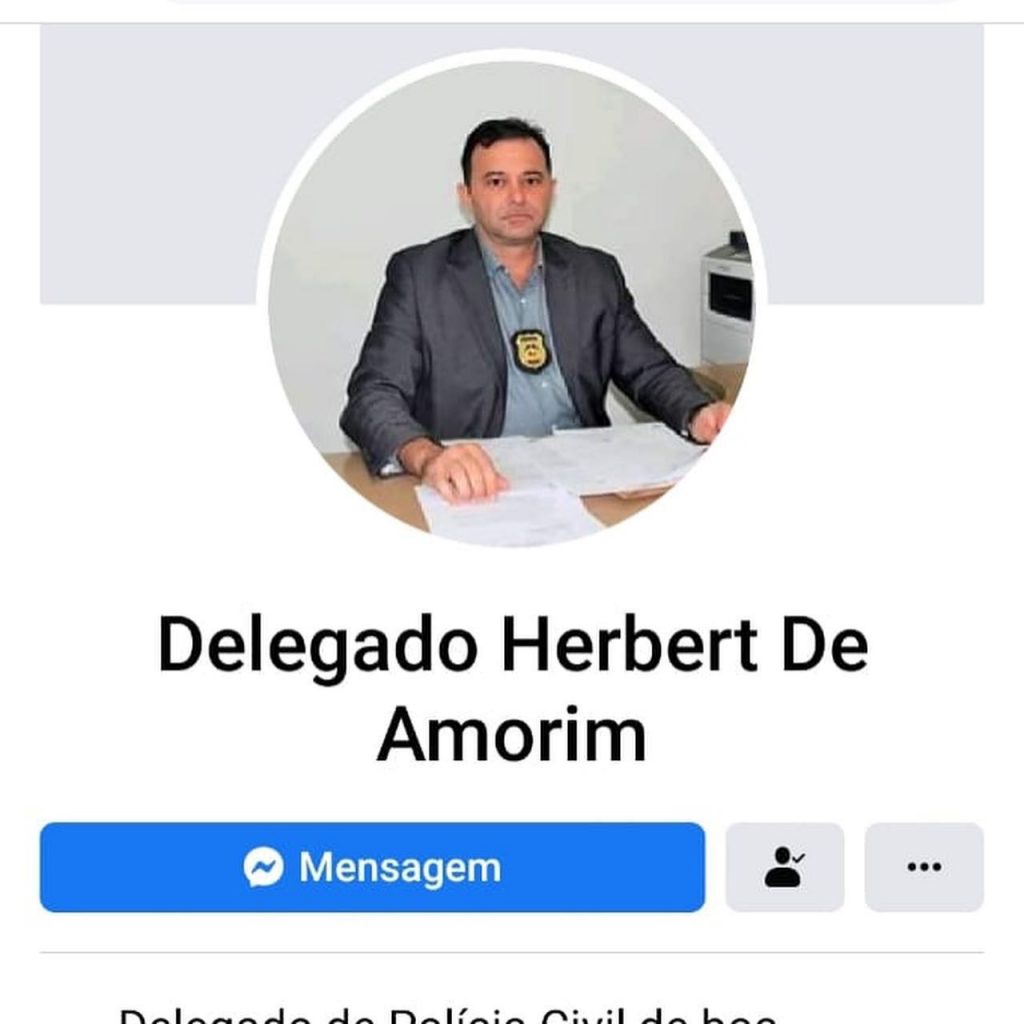The image size is (1024, 1024).
Task: Send a message via the Mensagem button
Action: (372, 867)
